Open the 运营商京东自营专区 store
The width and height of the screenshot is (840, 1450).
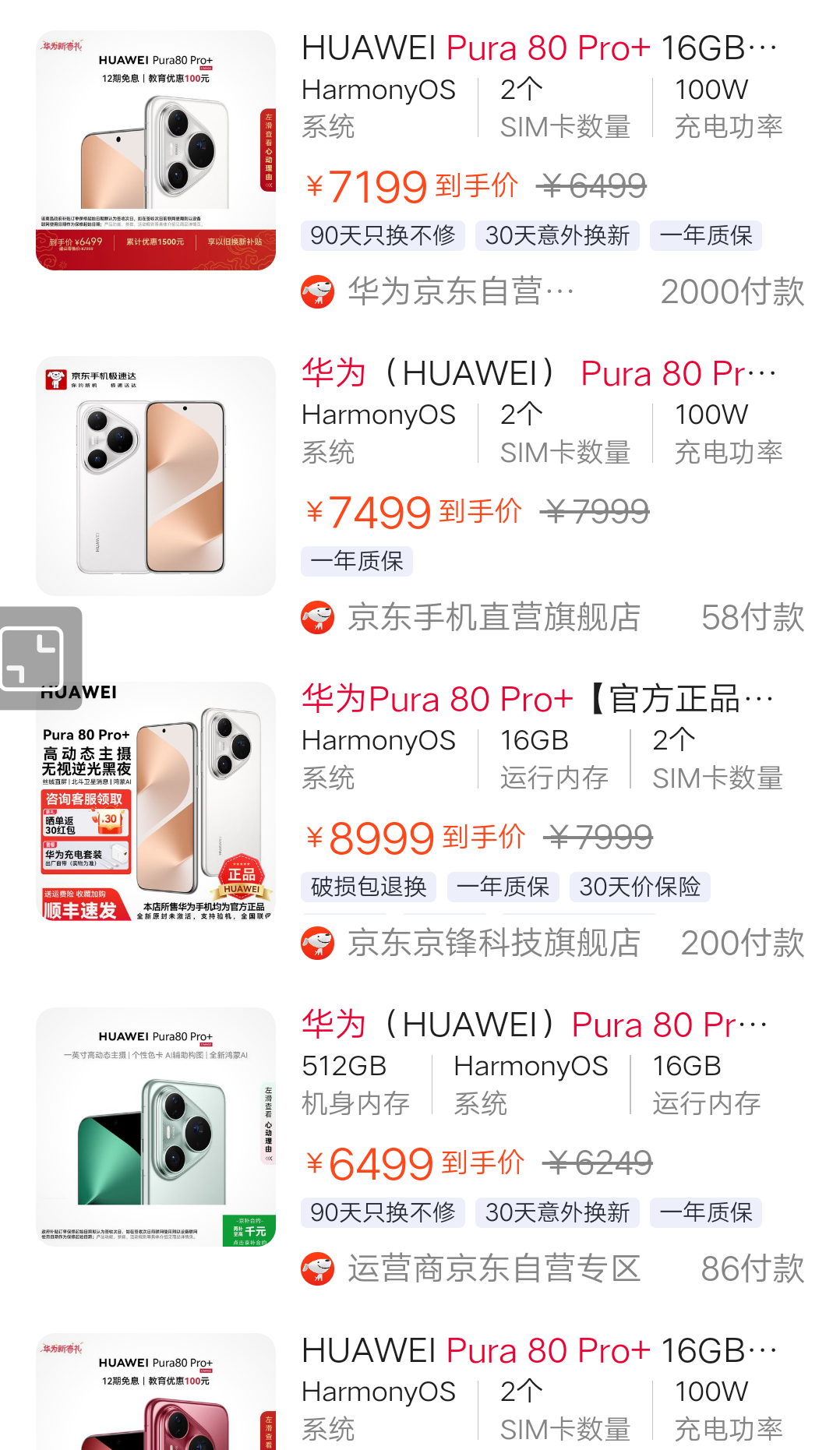point(493,1269)
